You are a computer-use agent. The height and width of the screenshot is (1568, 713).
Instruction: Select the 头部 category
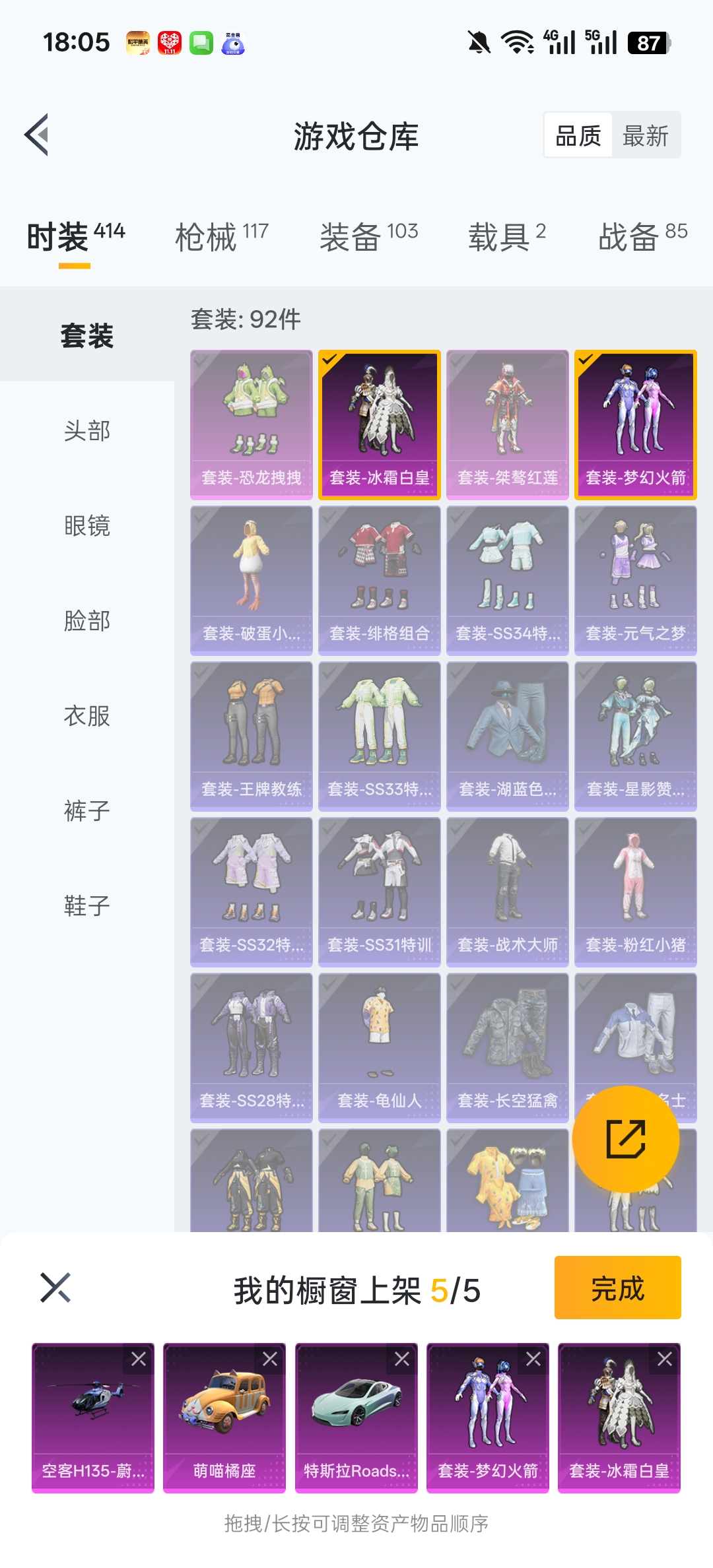(x=86, y=431)
